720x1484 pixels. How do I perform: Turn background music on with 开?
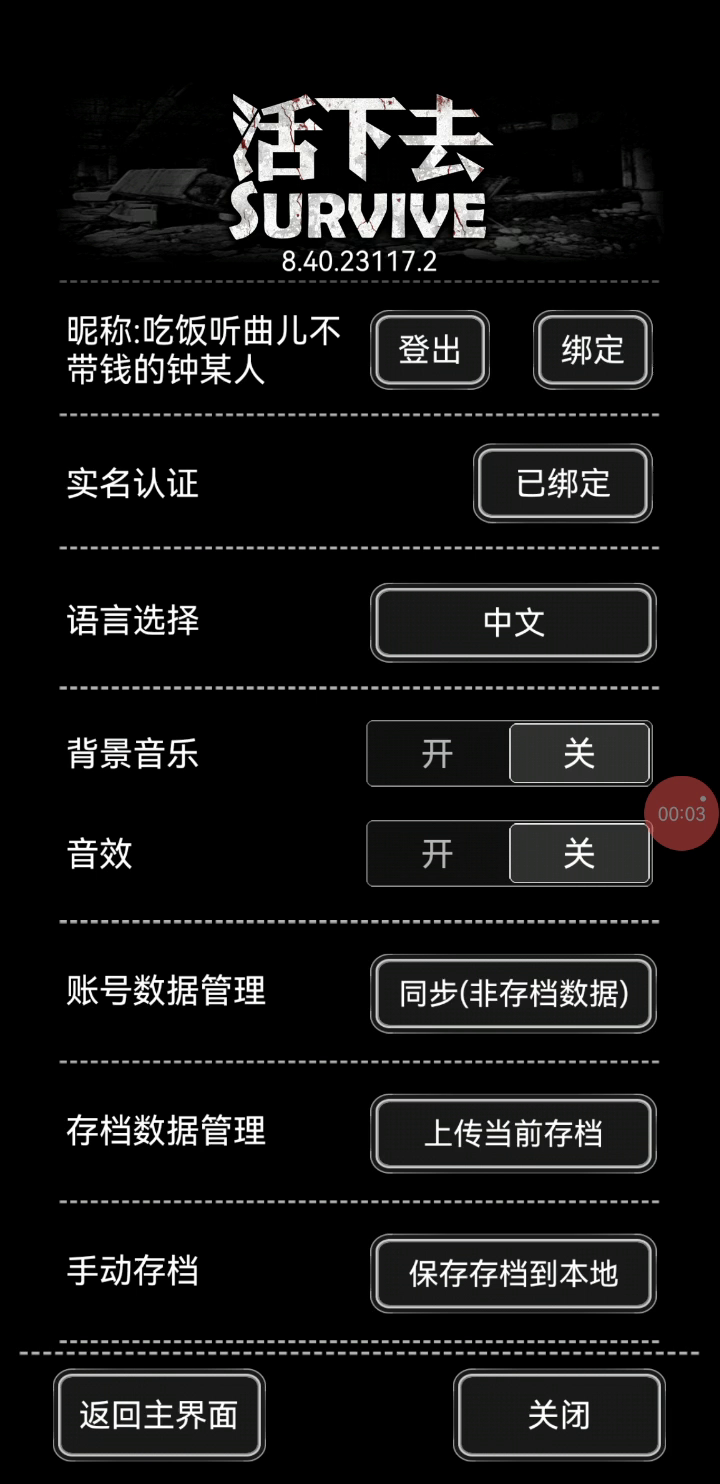pyautogui.click(x=437, y=754)
